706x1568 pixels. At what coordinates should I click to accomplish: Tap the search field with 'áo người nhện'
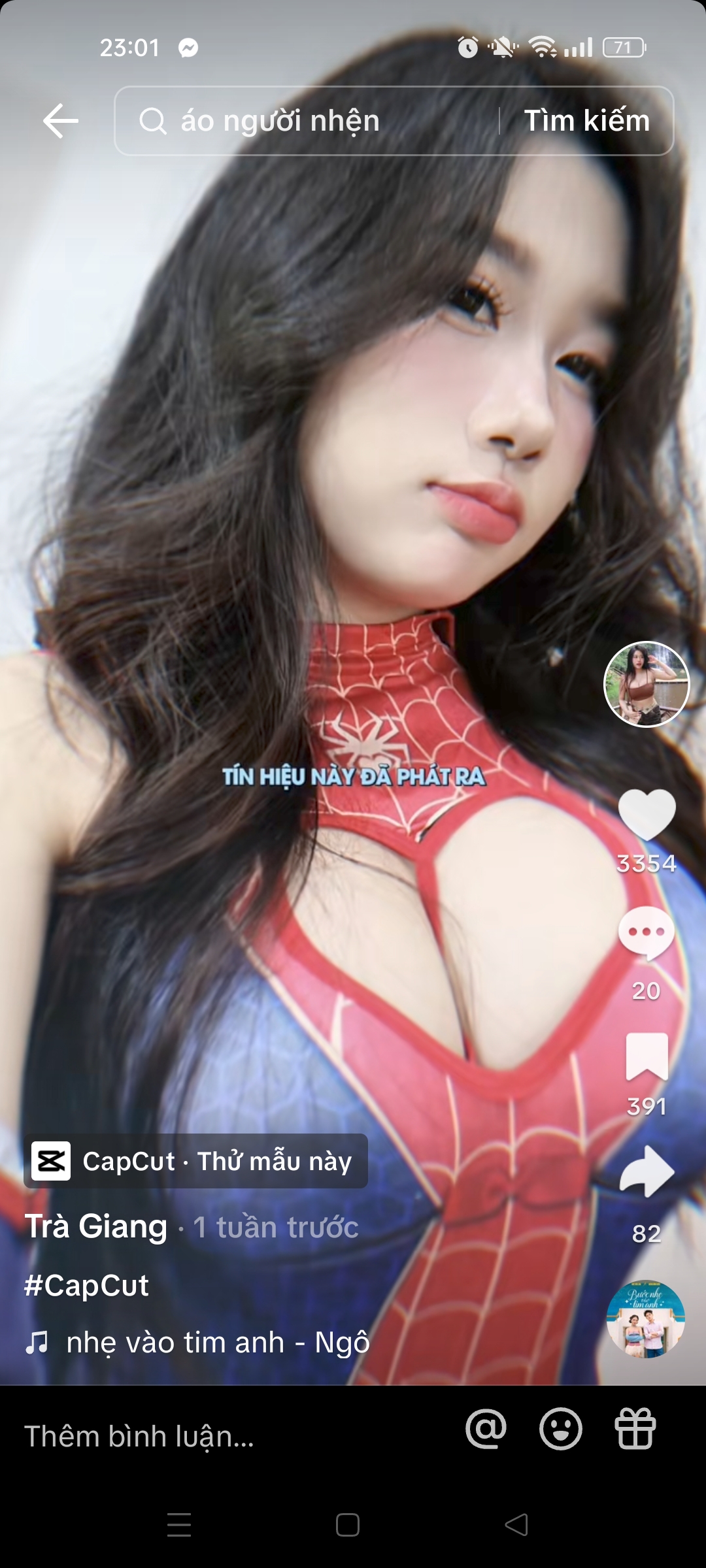(307, 121)
